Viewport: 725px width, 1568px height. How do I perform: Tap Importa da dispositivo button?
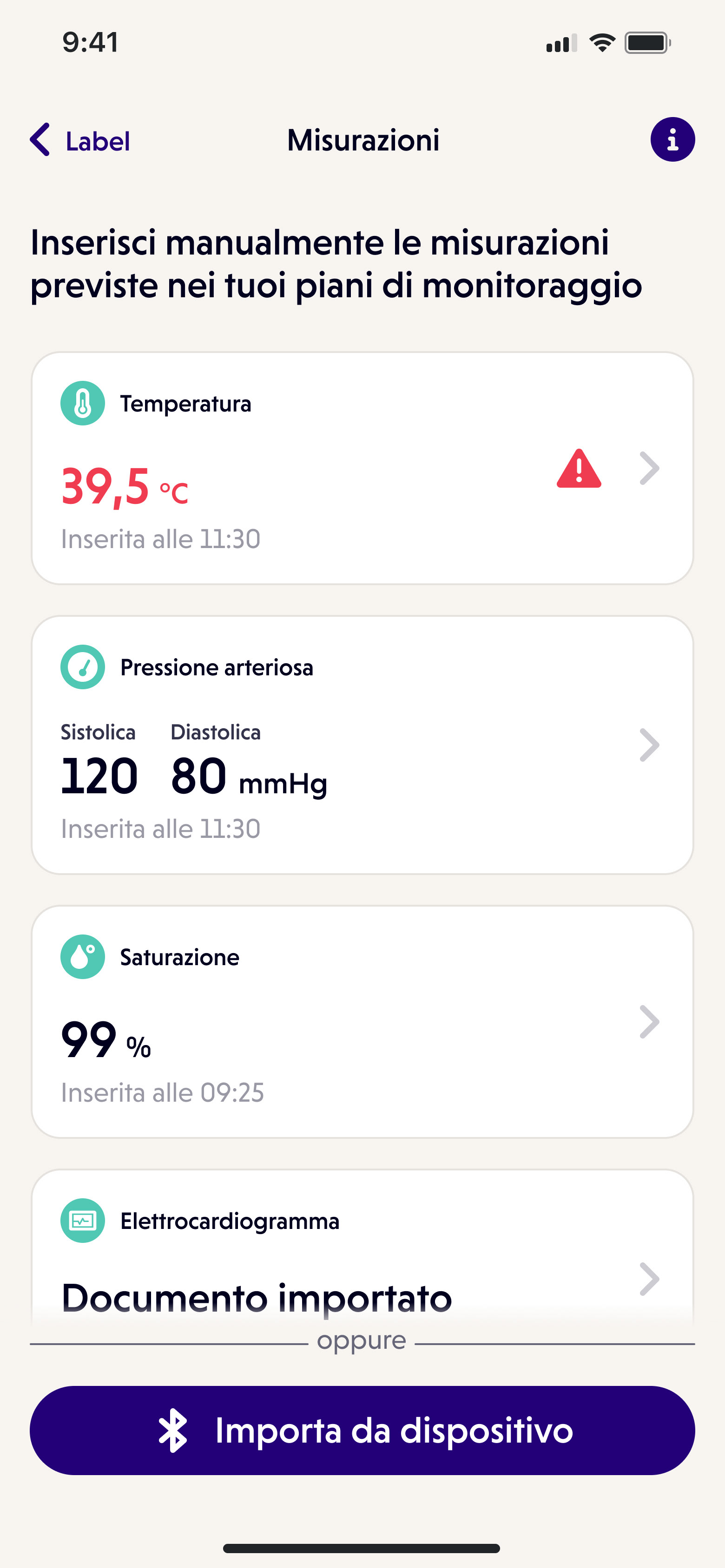[x=362, y=1431]
